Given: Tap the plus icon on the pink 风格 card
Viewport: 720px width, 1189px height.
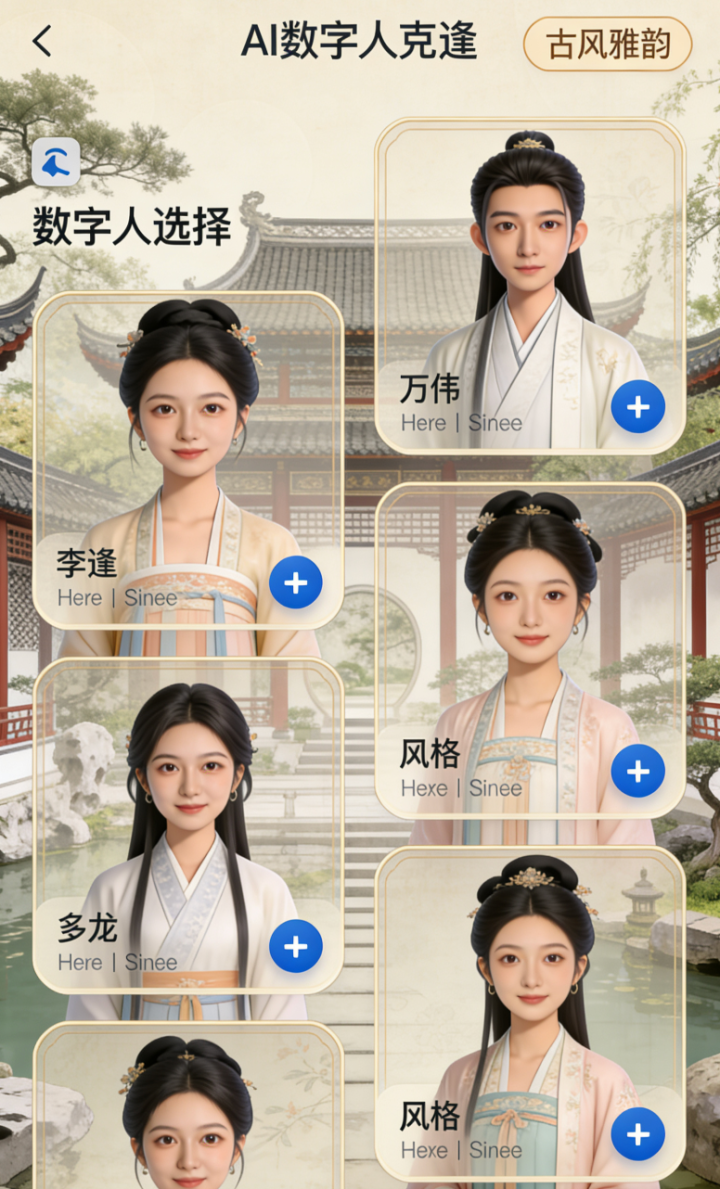Looking at the screenshot, I should click(637, 770).
